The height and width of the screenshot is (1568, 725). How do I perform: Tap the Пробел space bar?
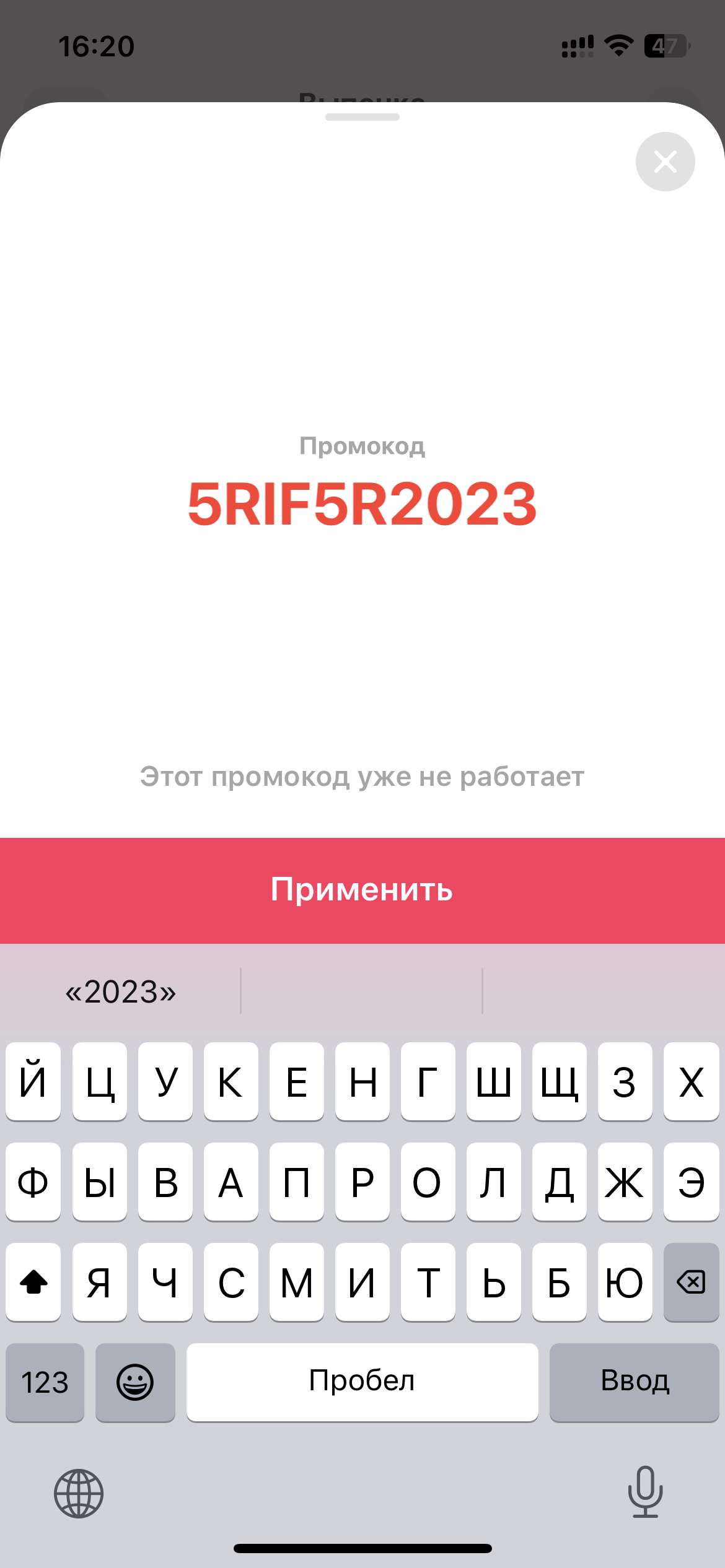point(362,1382)
